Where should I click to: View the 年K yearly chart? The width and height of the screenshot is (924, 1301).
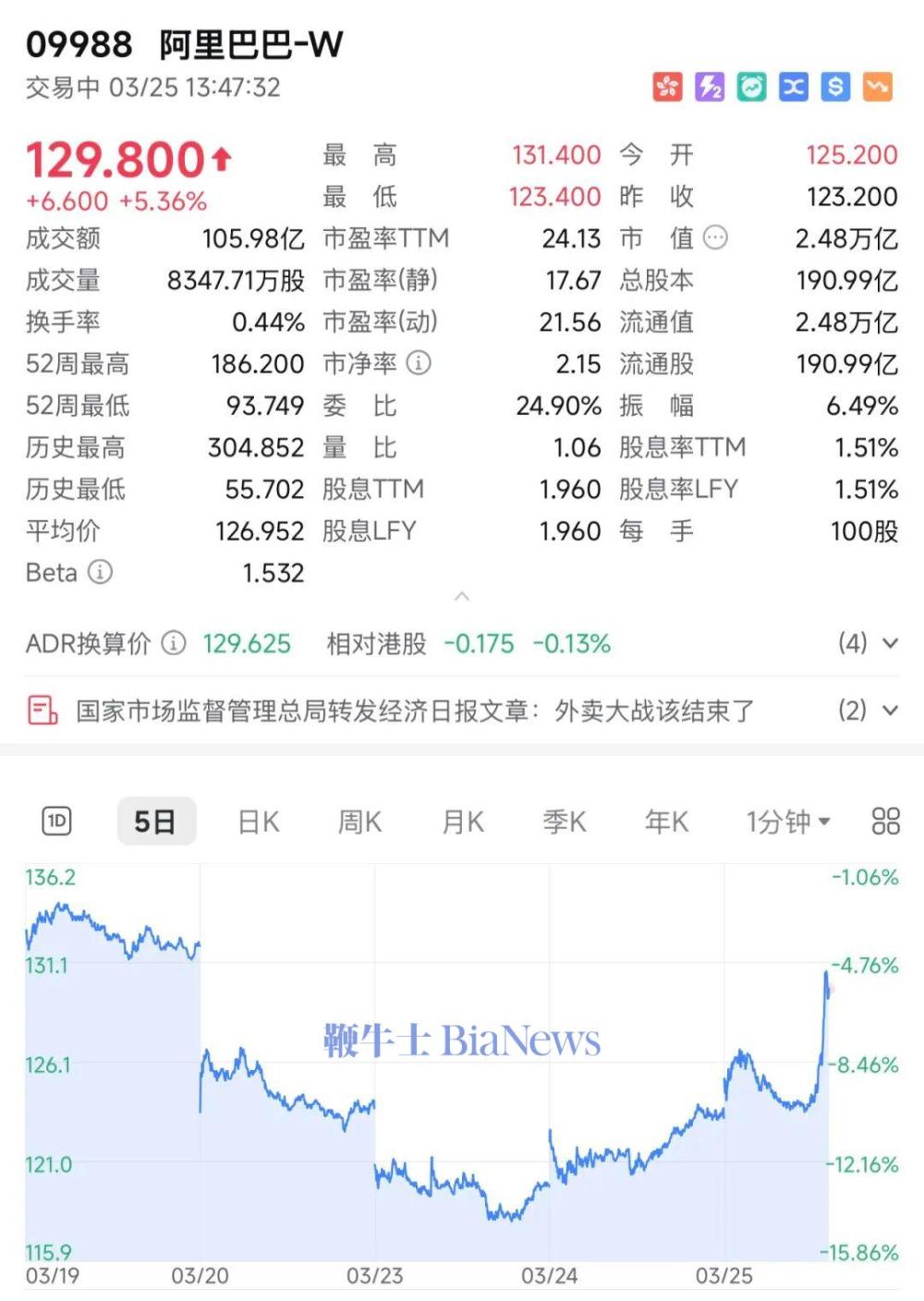pos(666,821)
